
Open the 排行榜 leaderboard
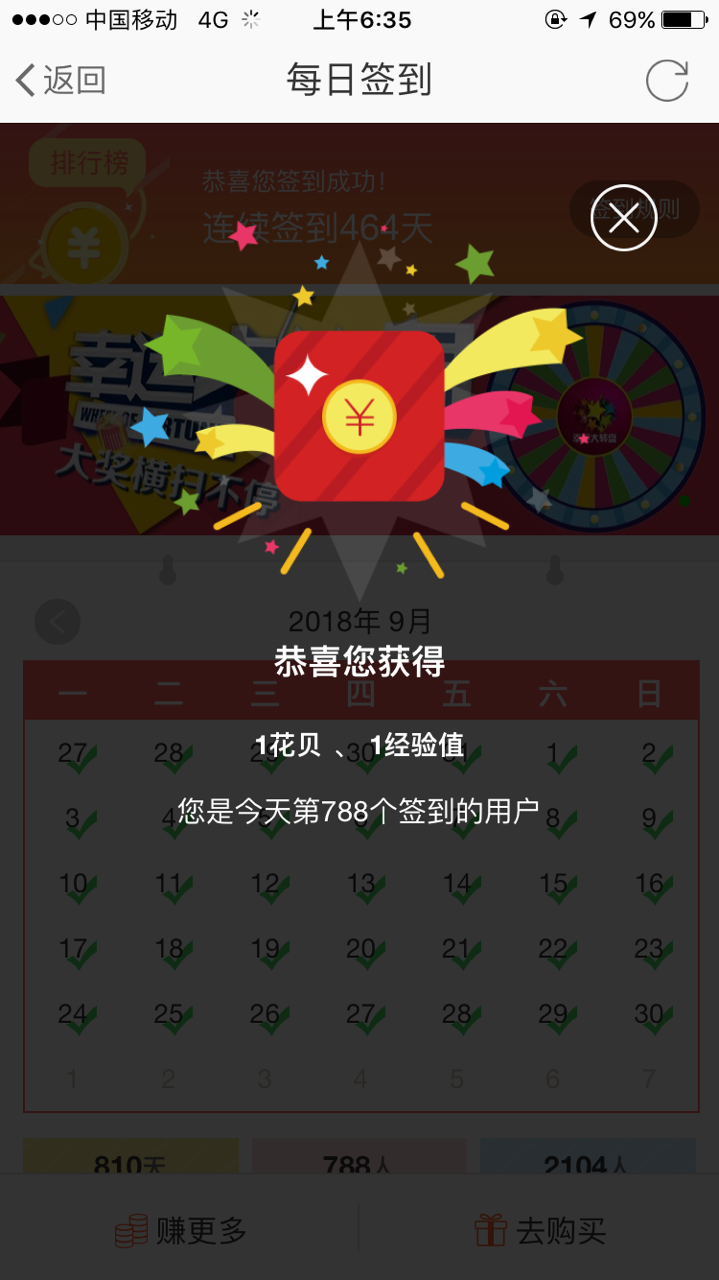(x=88, y=162)
